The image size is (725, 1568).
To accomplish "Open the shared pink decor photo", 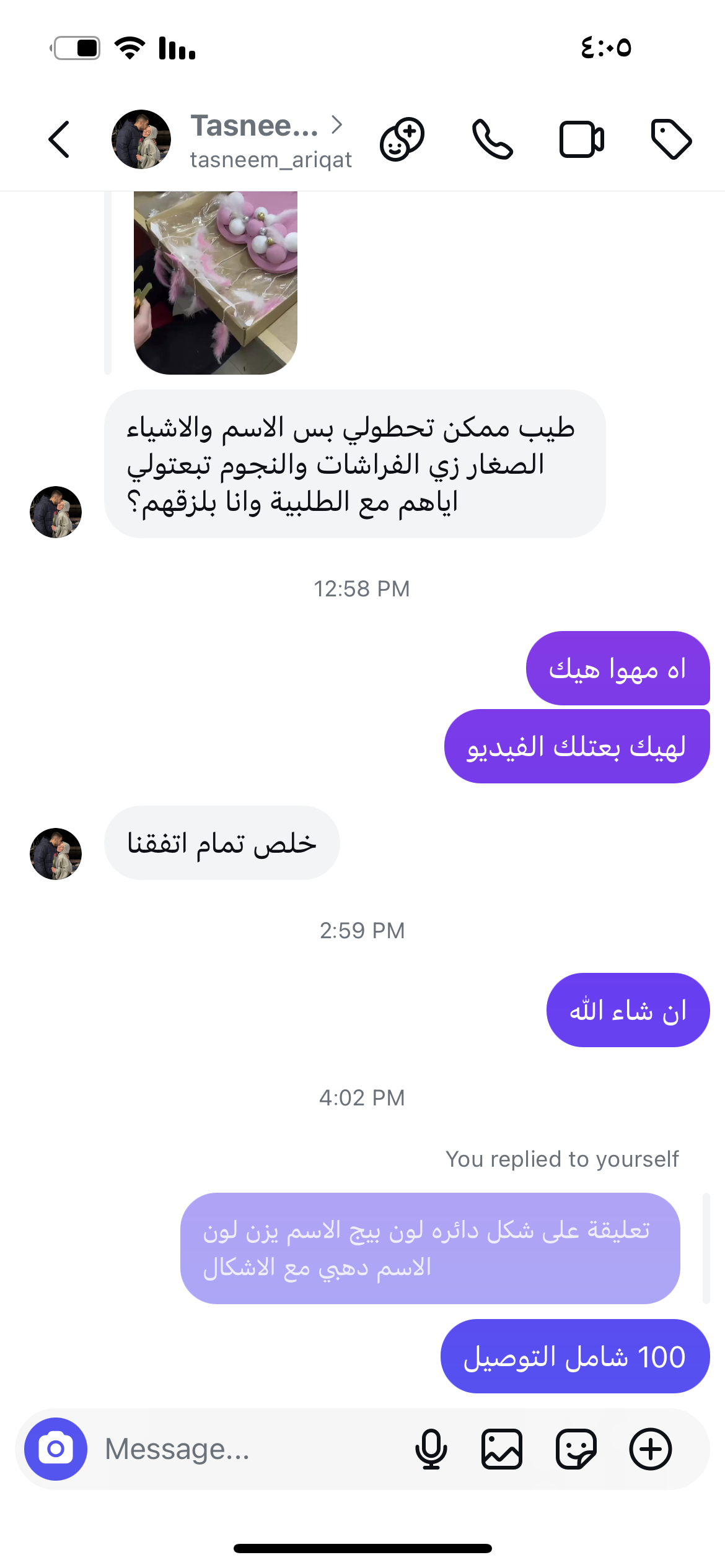I will point(215,282).
